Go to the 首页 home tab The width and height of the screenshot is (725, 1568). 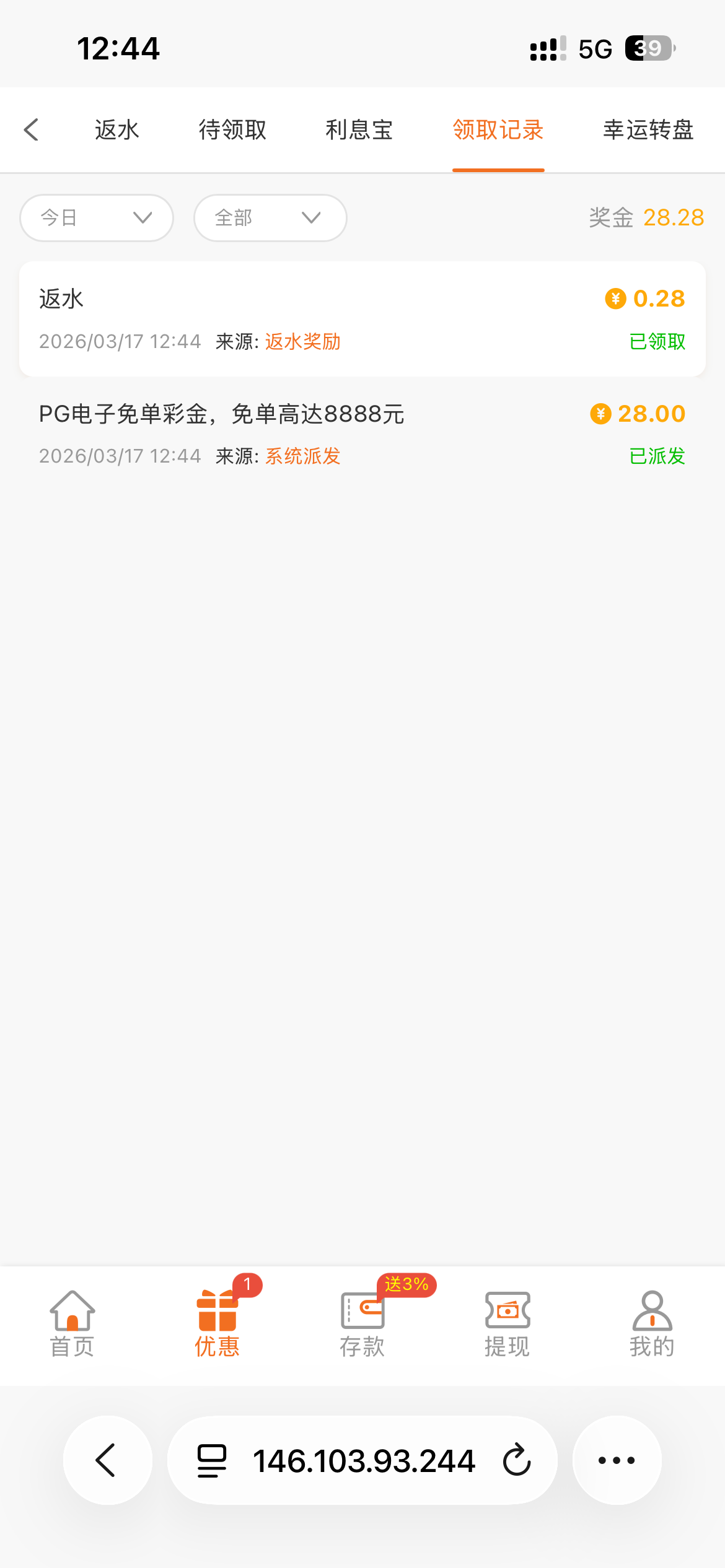tap(72, 1324)
